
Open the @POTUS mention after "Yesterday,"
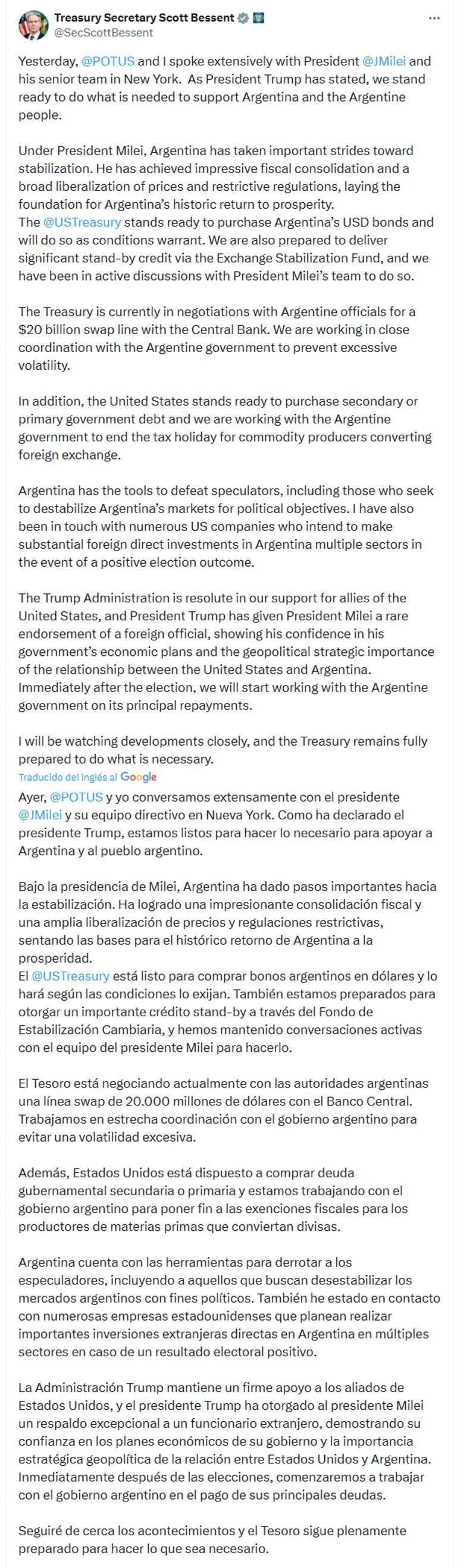[108, 61]
